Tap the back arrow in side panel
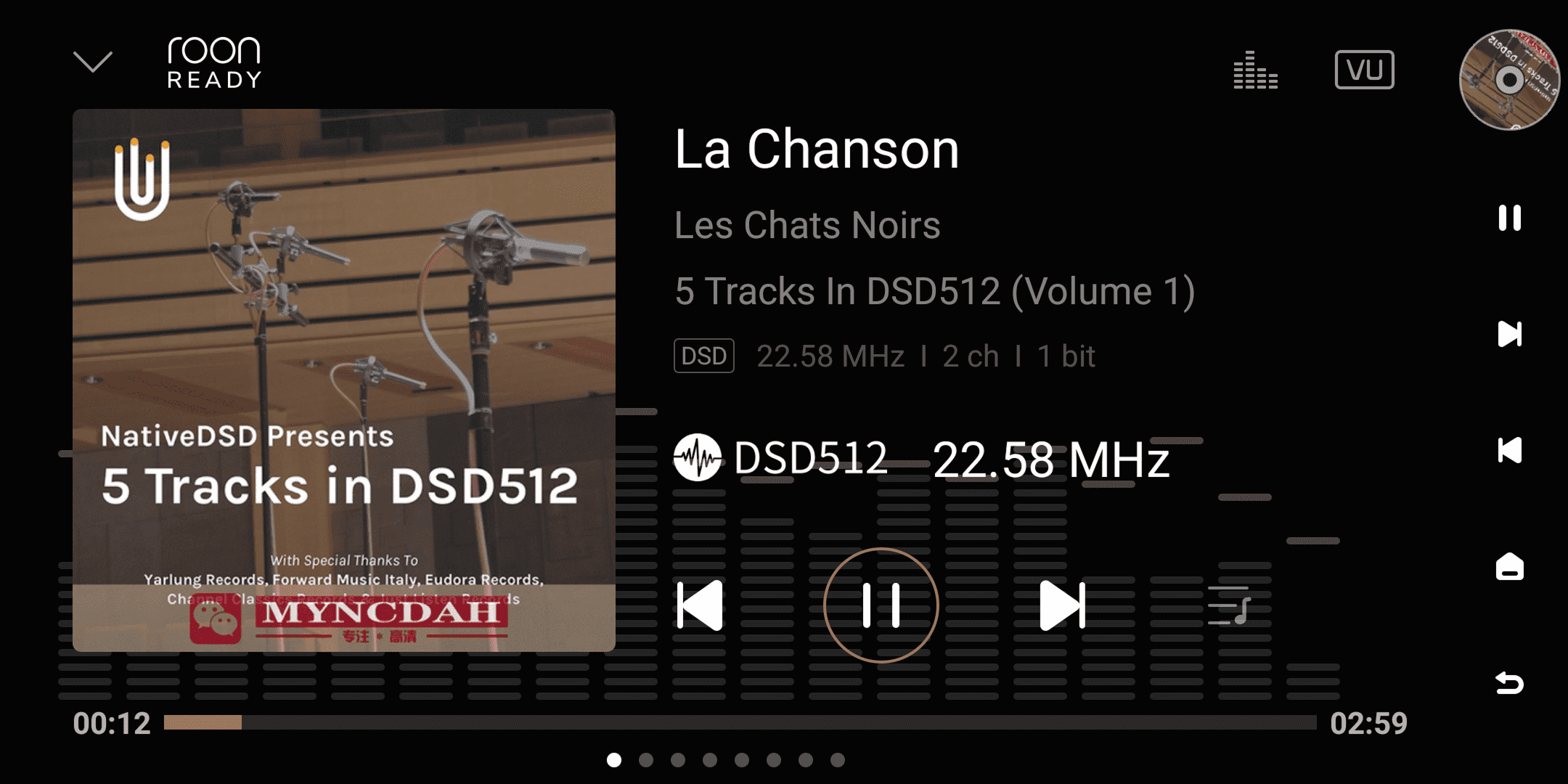 (1509, 683)
